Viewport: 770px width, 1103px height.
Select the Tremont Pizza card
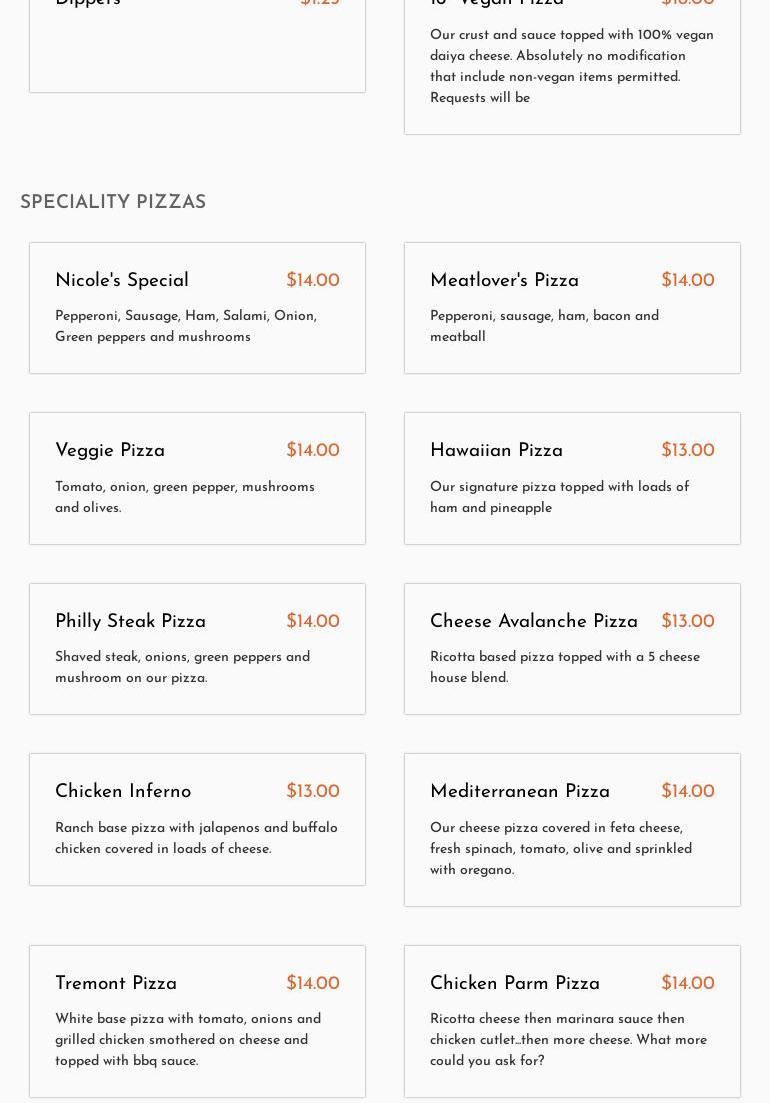coord(197,1021)
